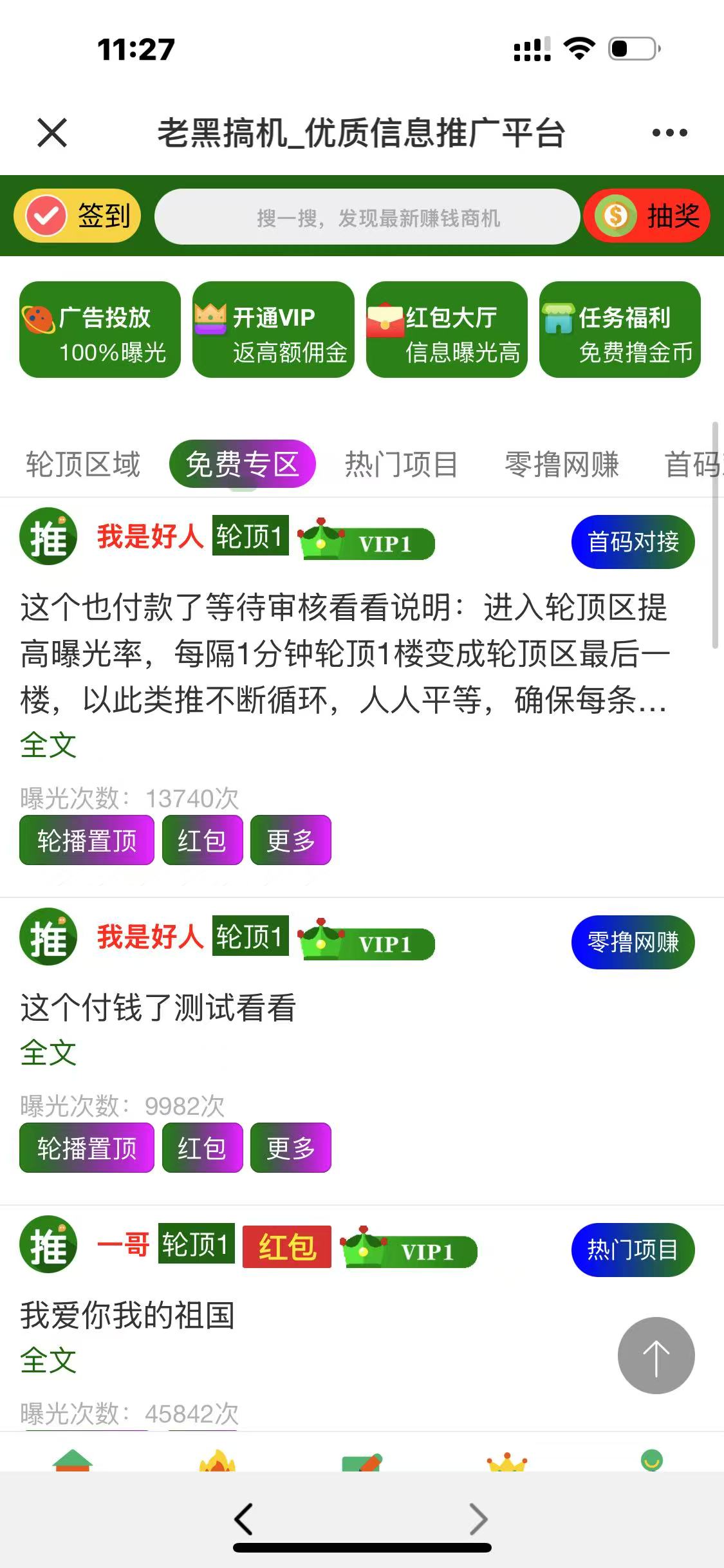Open the three-dot overflow menu
This screenshot has width=724, height=1568.
click(x=669, y=133)
